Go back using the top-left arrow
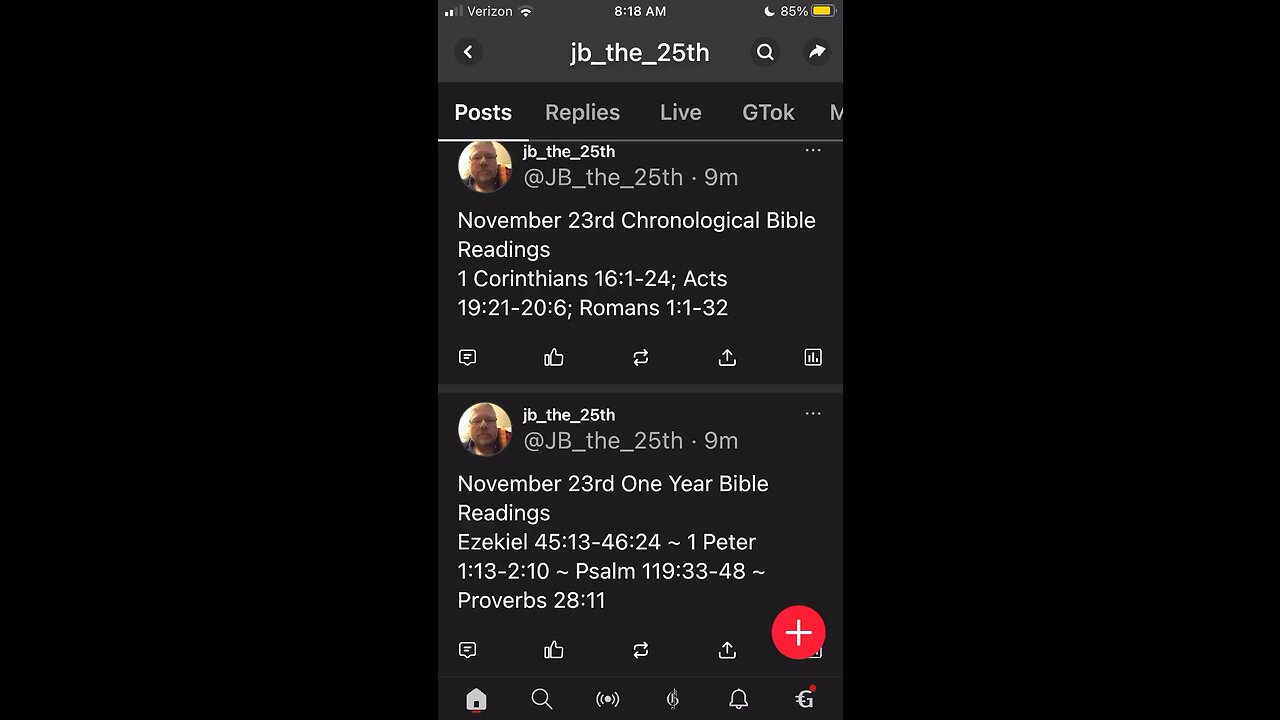The image size is (1280, 720). 468,52
